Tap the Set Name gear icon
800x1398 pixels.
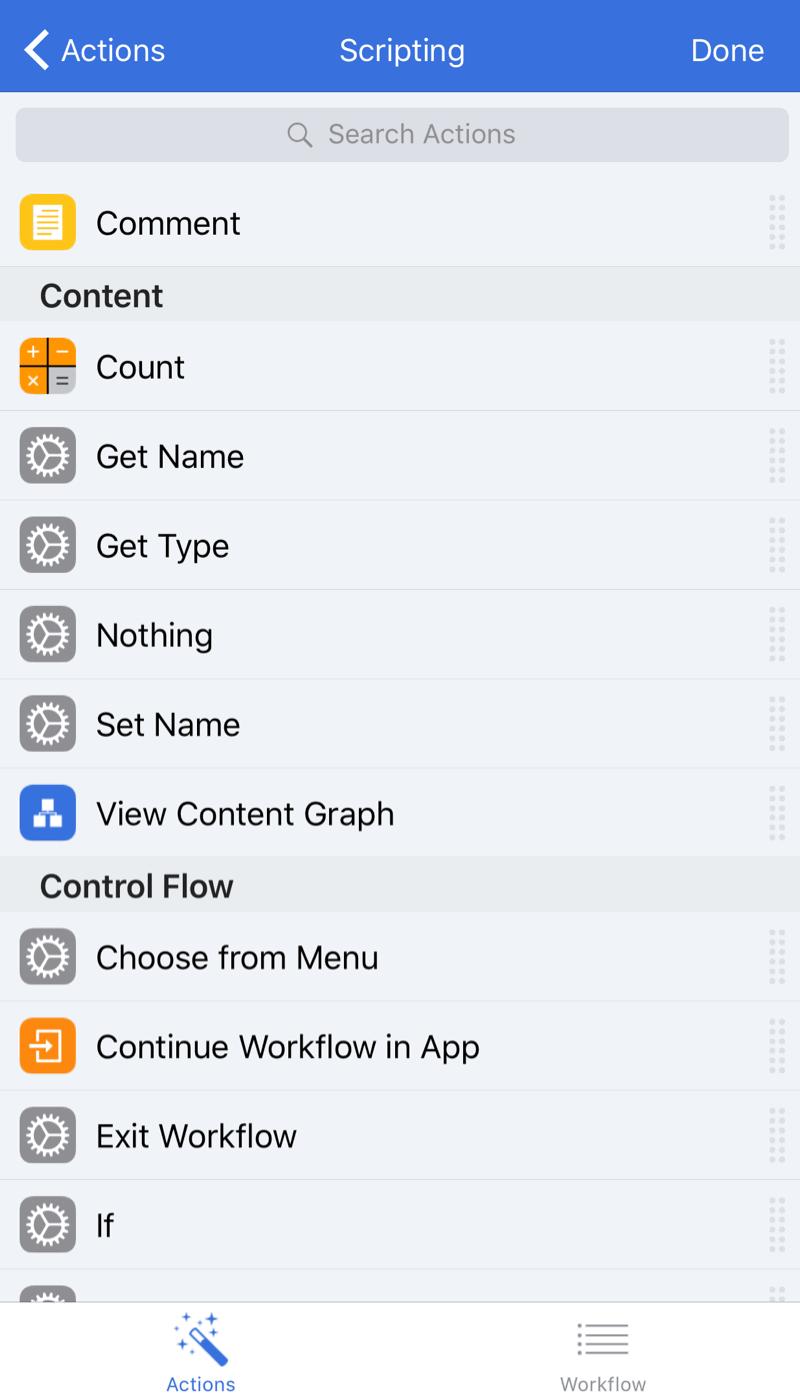tap(46, 724)
